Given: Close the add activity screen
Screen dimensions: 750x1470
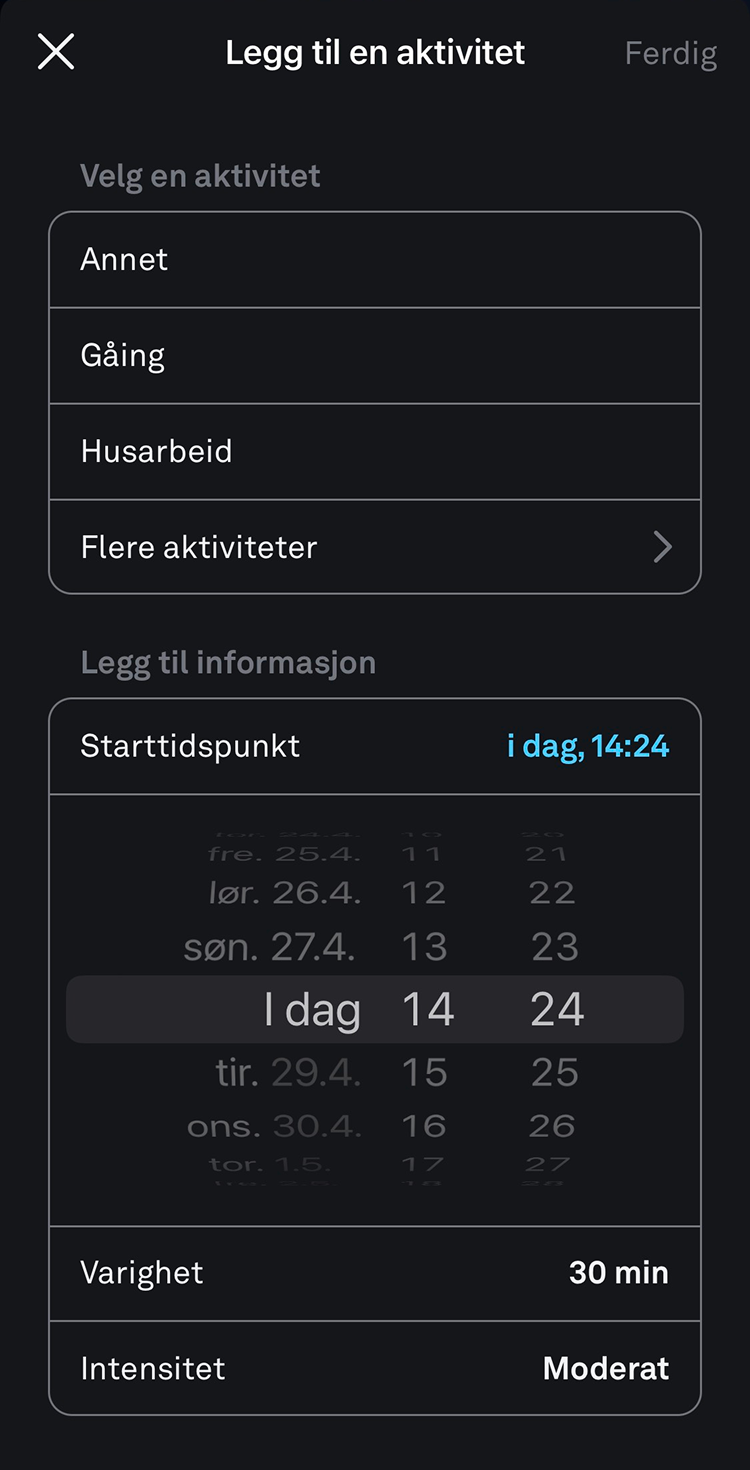Looking at the screenshot, I should 56,52.
